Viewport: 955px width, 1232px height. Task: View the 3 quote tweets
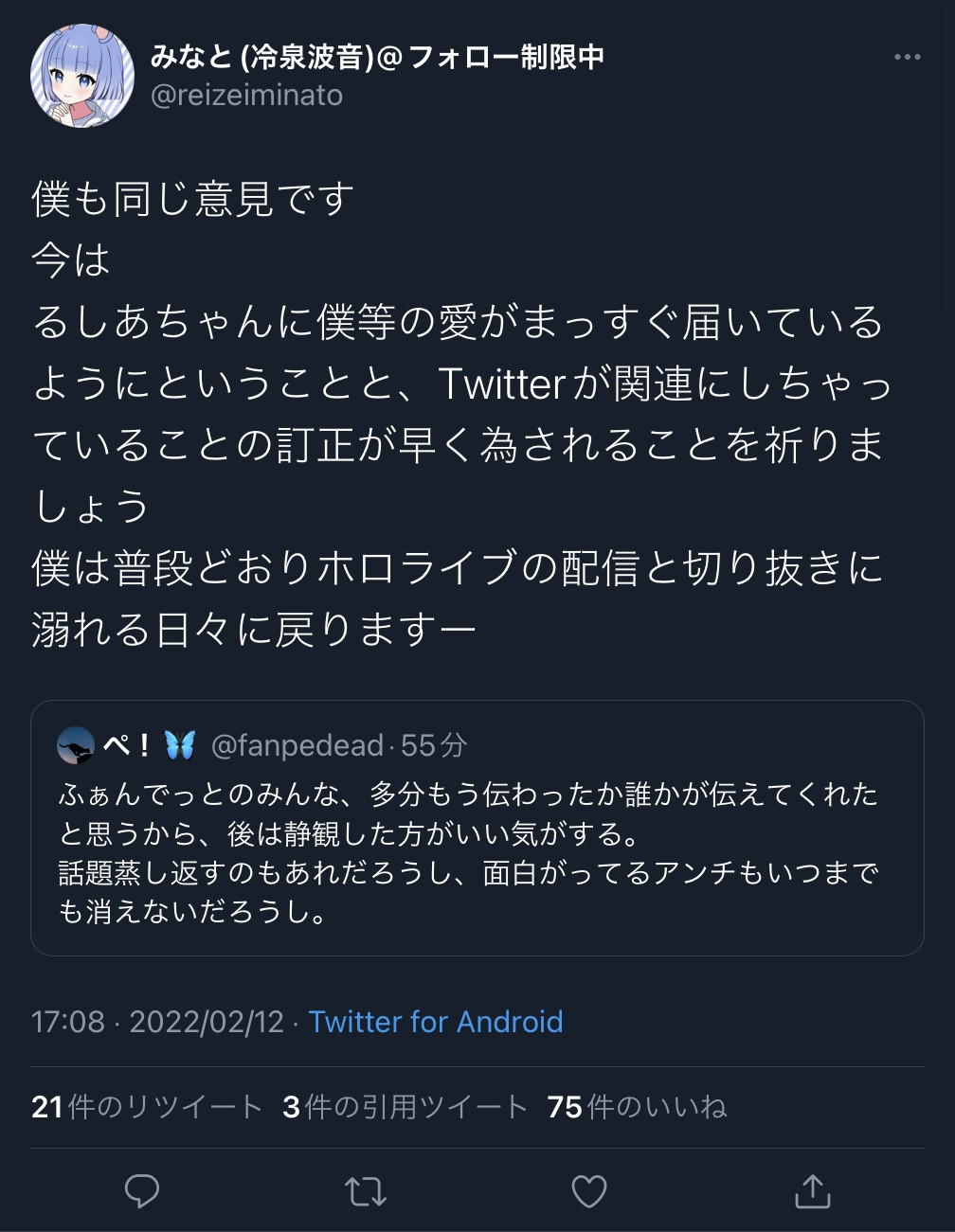click(405, 1107)
